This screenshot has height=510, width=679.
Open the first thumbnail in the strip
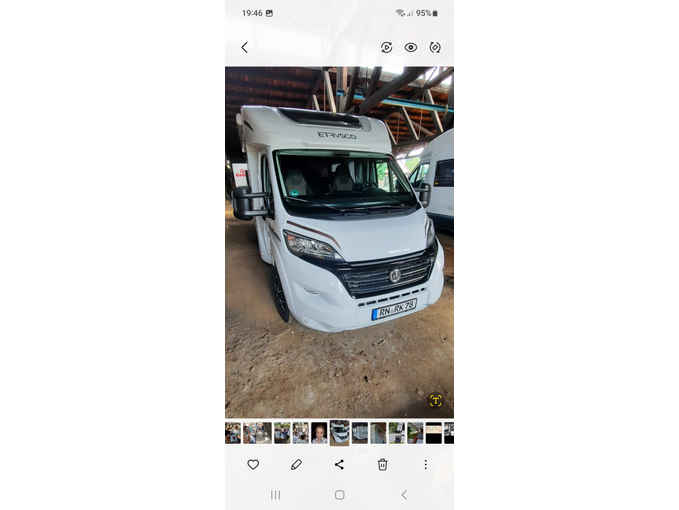(x=232, y=433)
